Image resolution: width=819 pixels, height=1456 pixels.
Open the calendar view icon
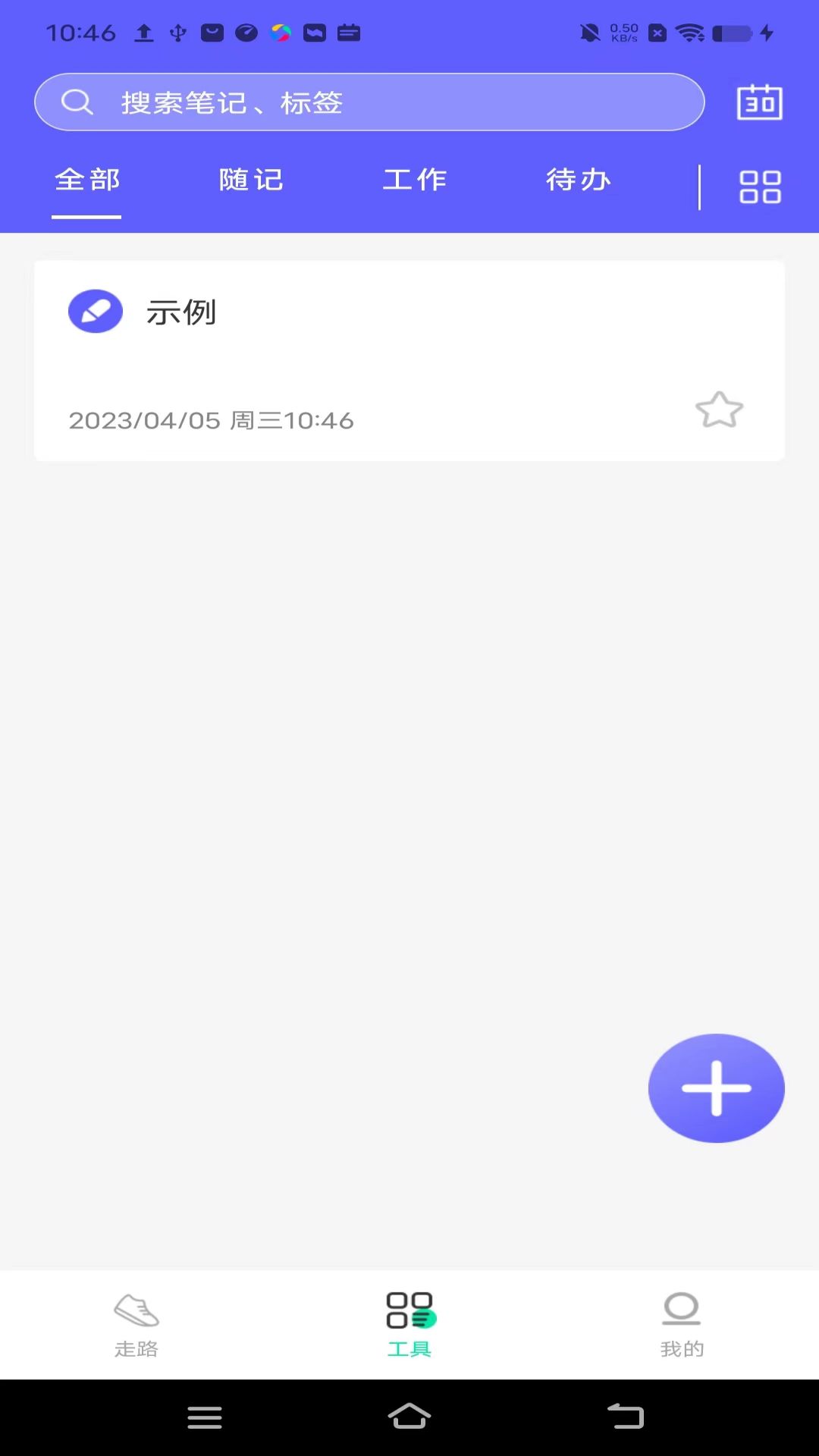pyautogui.click(x=759, y=102)
